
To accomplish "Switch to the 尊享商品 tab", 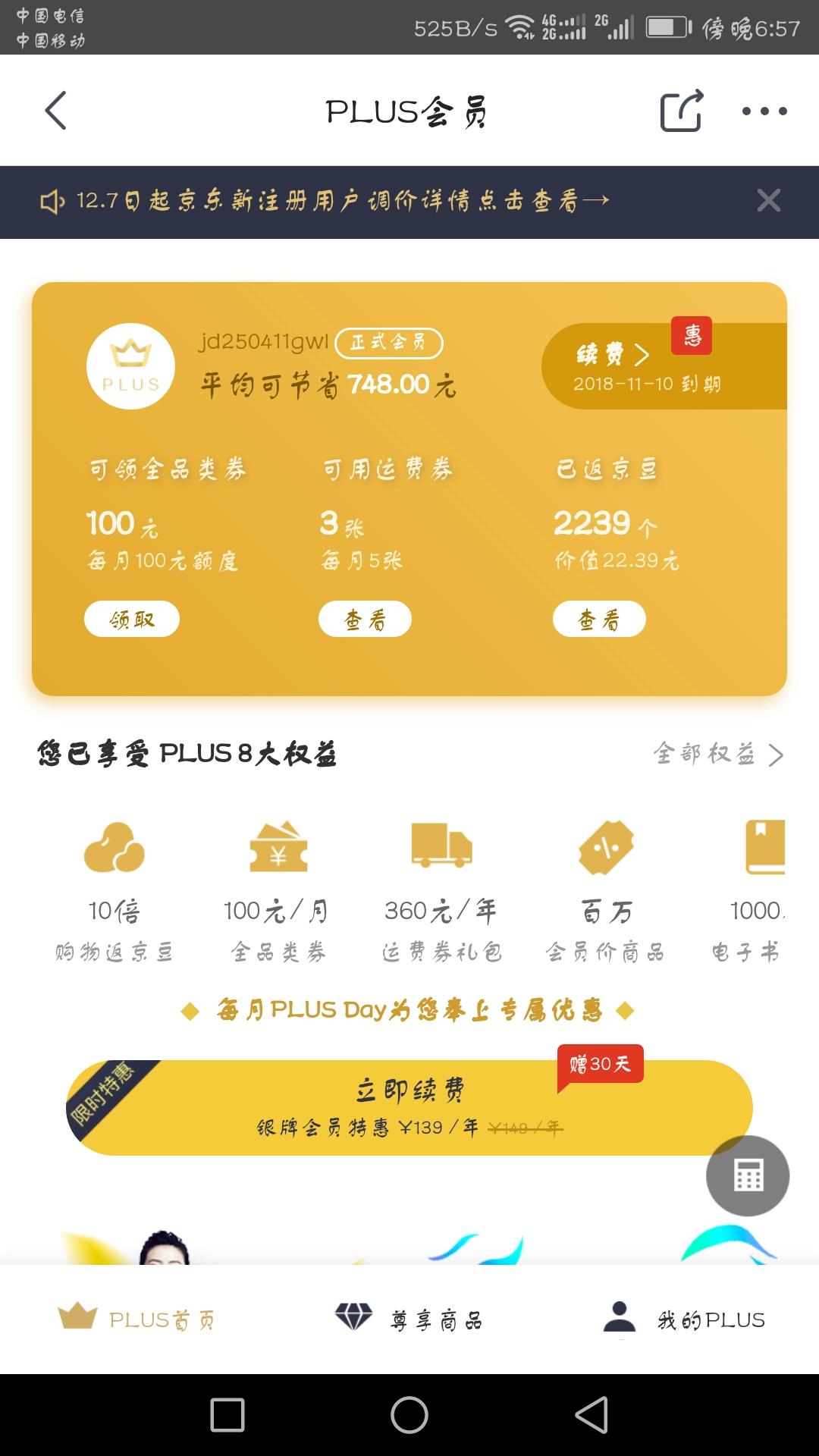I will coord(409,1319).
